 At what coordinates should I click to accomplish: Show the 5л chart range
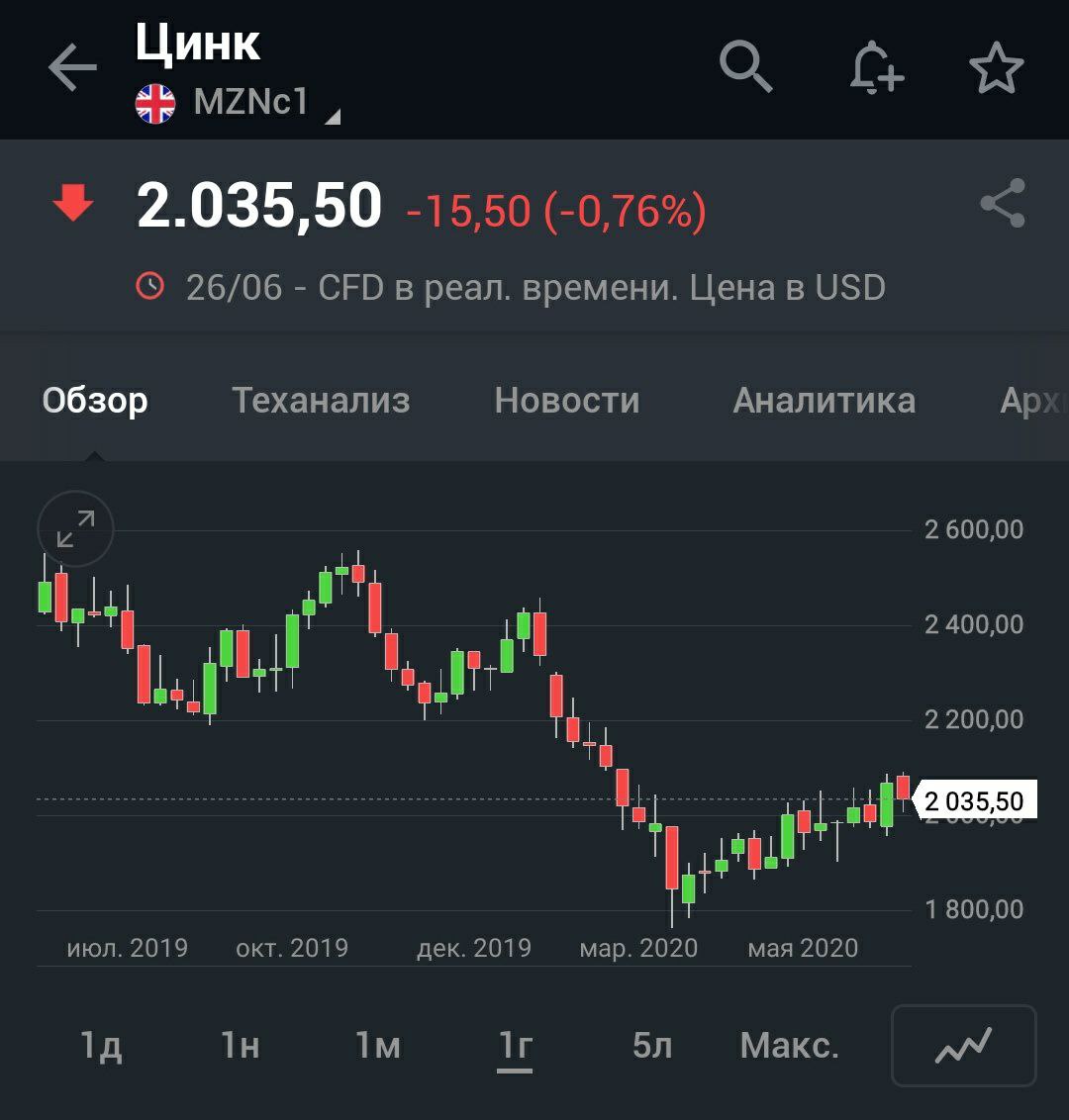point(652,1046)
